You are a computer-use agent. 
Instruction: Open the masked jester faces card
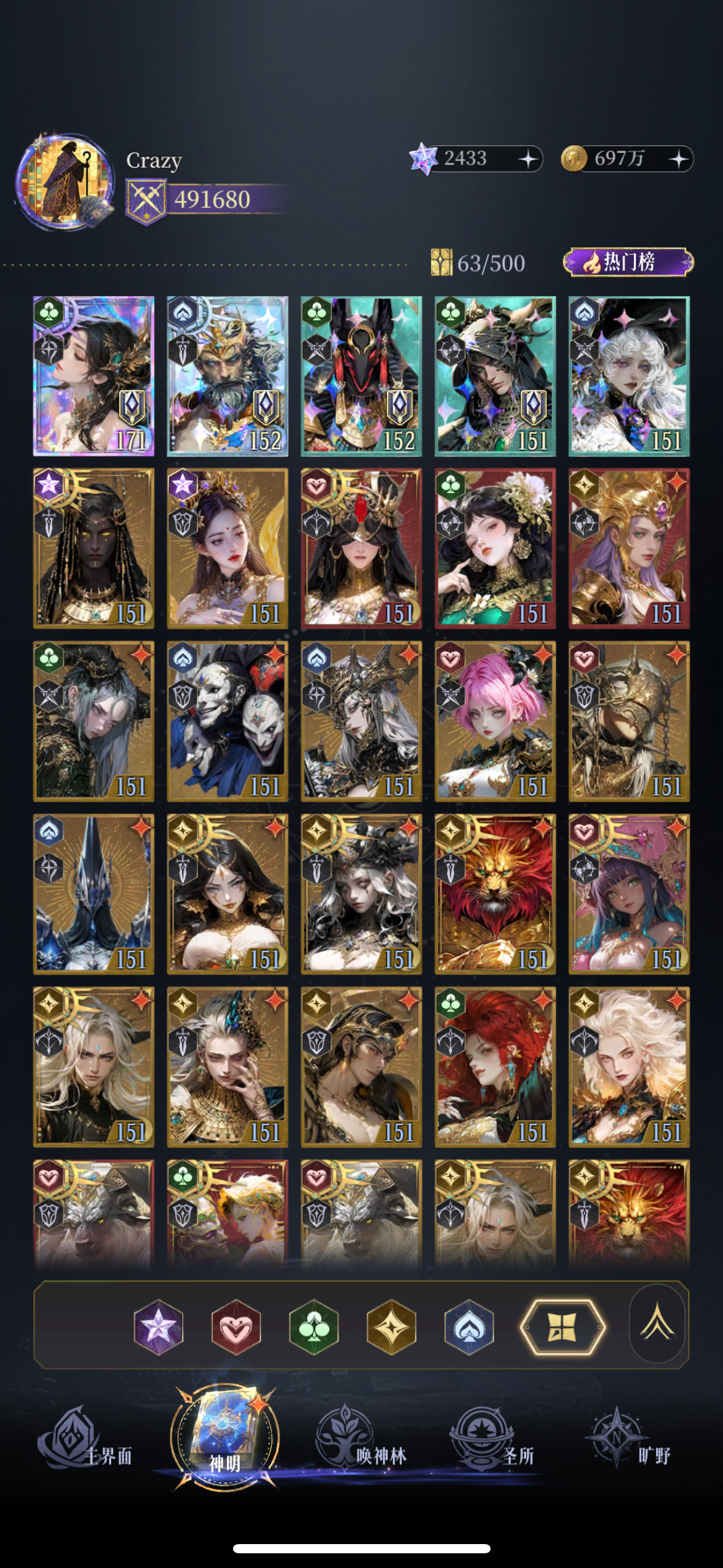pos(227,721)
